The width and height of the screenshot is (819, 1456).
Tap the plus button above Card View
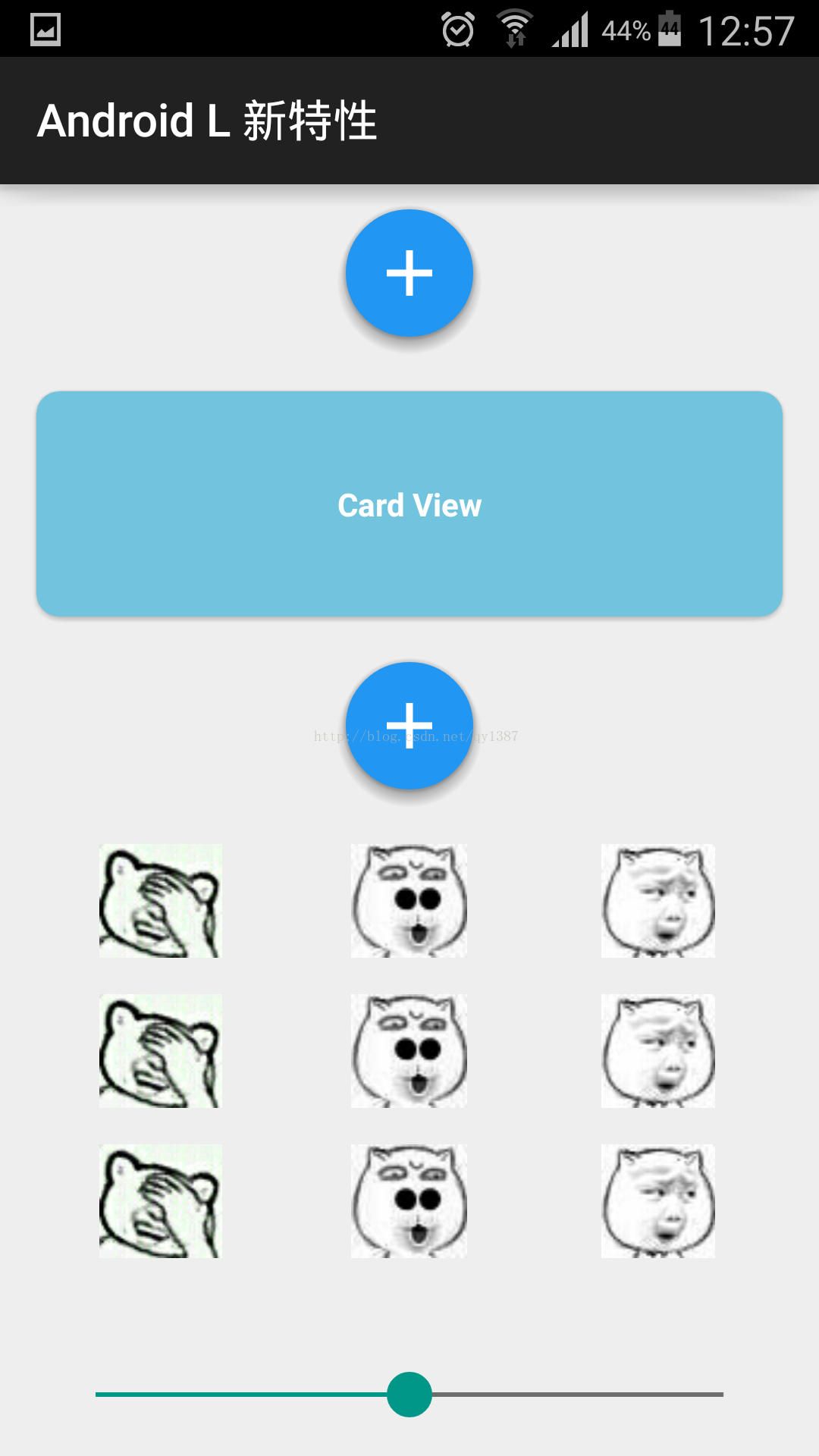(x=409, y=273)
